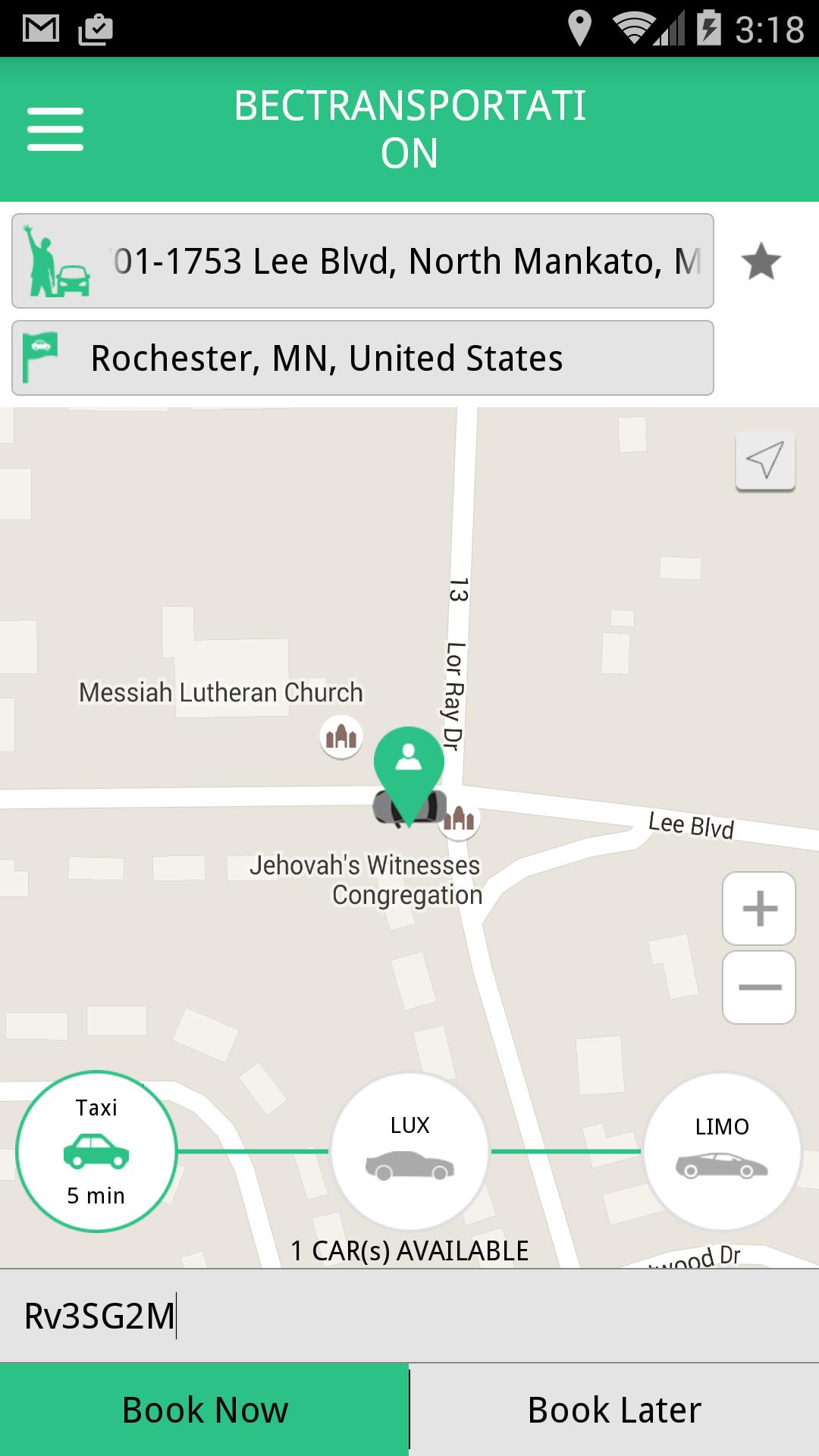819x1456 pixels.
Task: Tap the Rv3SG2M text field
Action: pyautogui.click(x=409, y=1316)
